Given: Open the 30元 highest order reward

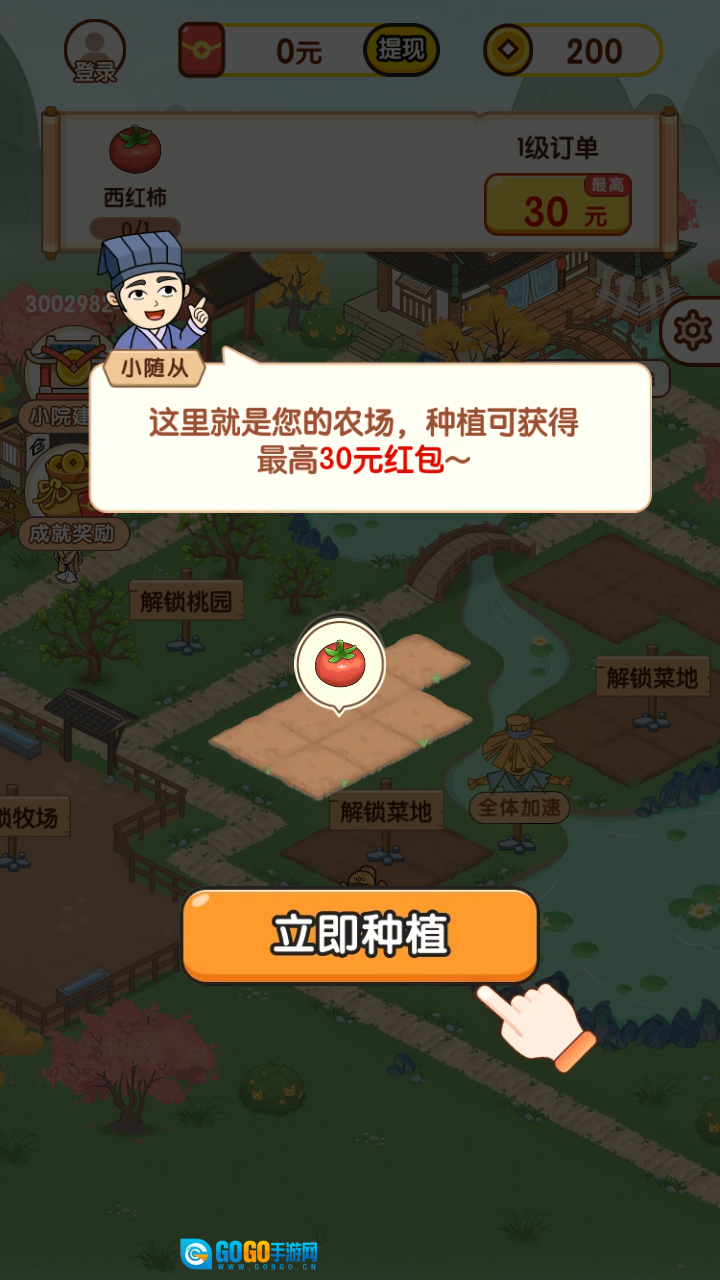Looking at the screenshot, I should 557,206.
